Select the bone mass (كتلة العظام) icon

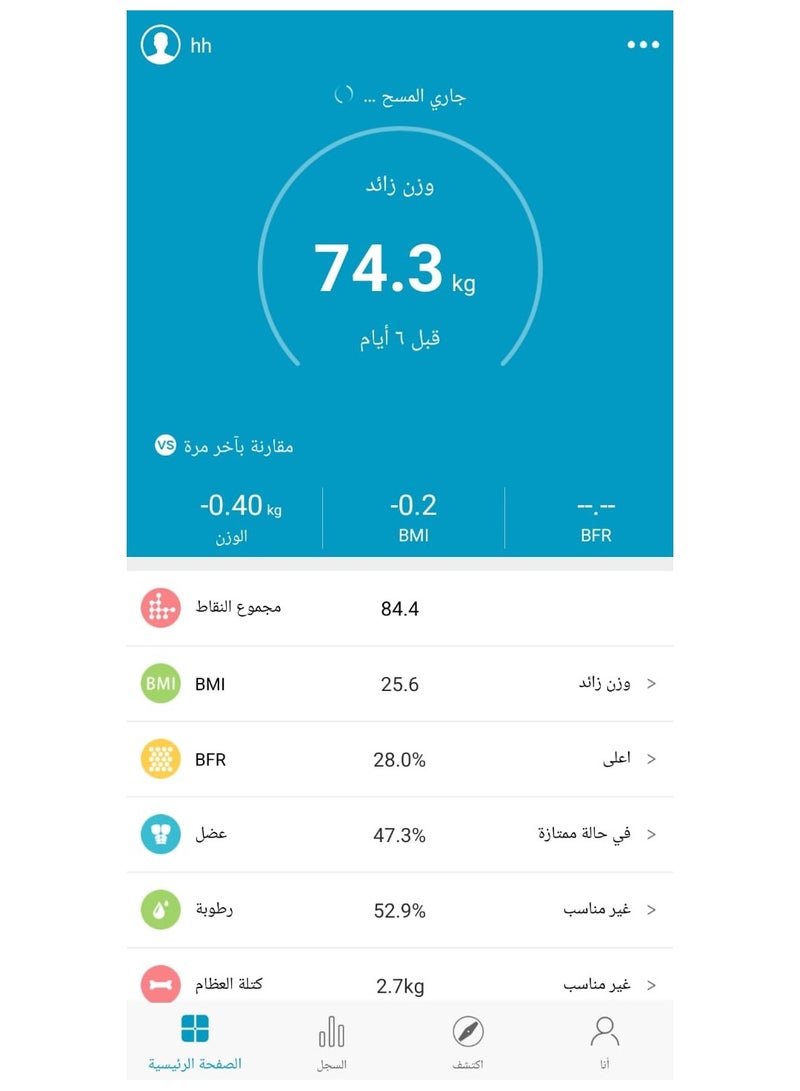[x=160, y=984]
